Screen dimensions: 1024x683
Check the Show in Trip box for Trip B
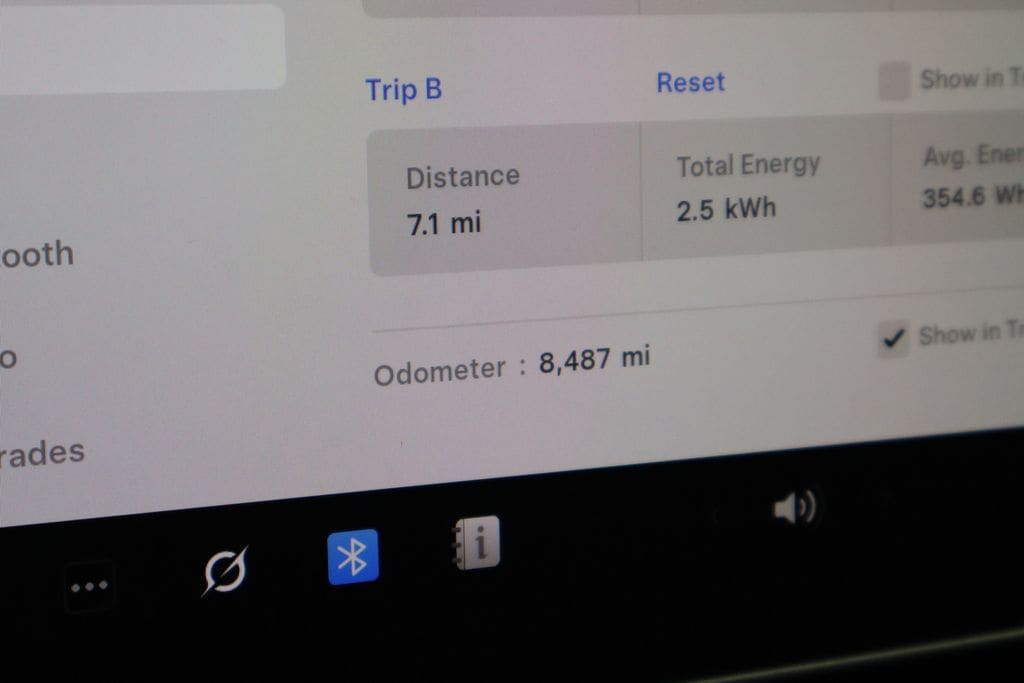coord(894,81)
